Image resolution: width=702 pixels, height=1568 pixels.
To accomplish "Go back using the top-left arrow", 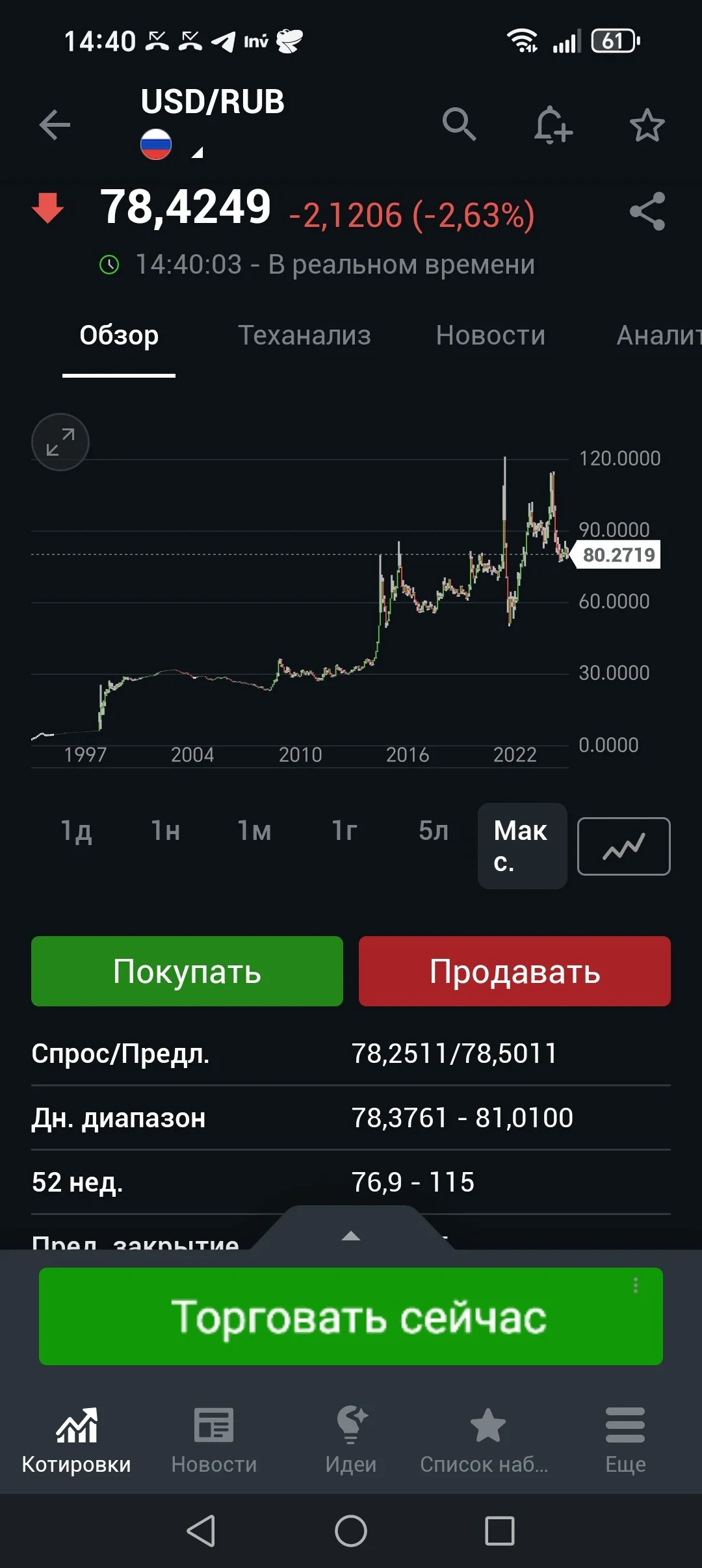I will coord(55,125).
